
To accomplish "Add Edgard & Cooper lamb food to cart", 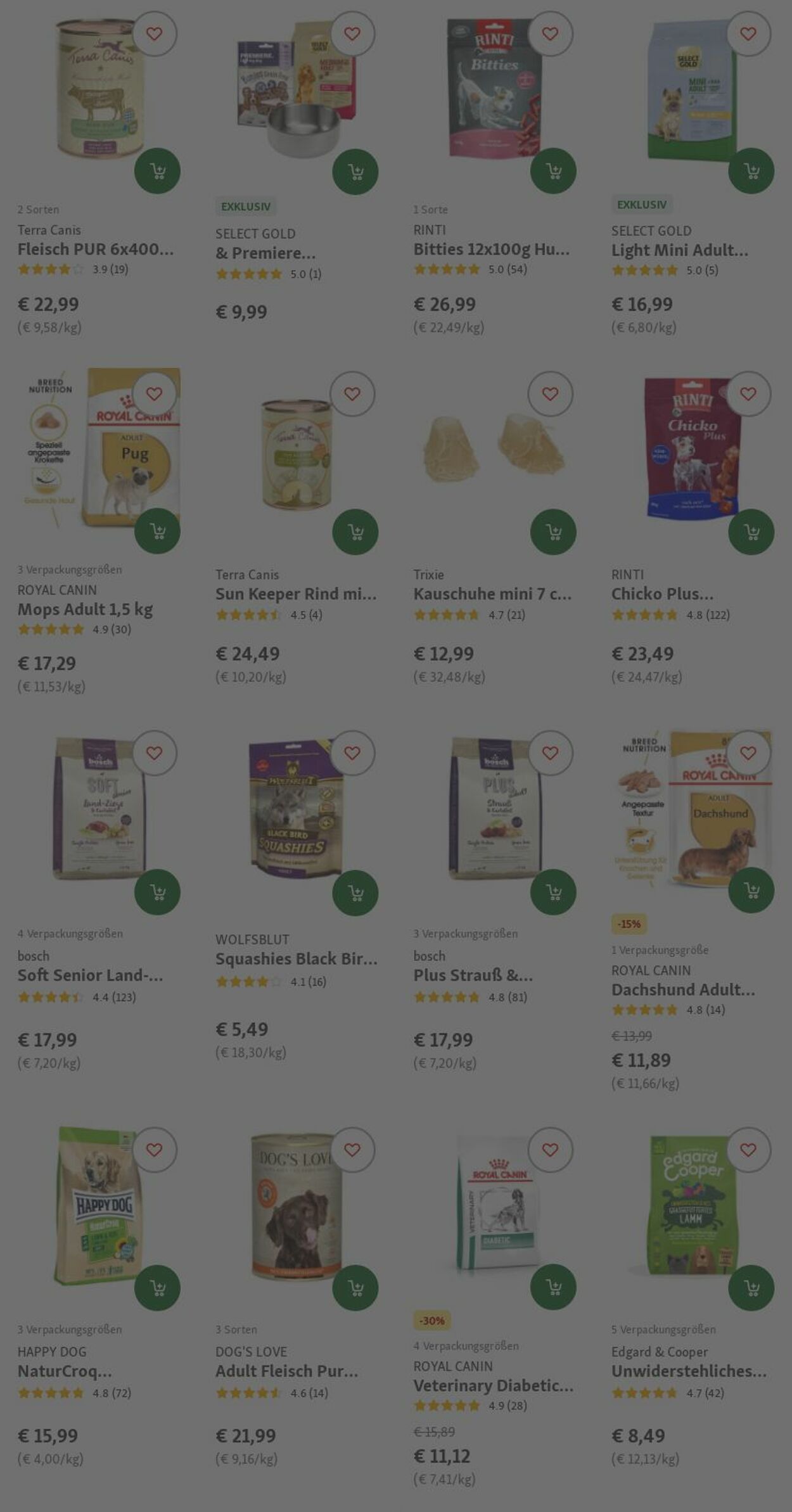I will click(x=751, y=1288).
